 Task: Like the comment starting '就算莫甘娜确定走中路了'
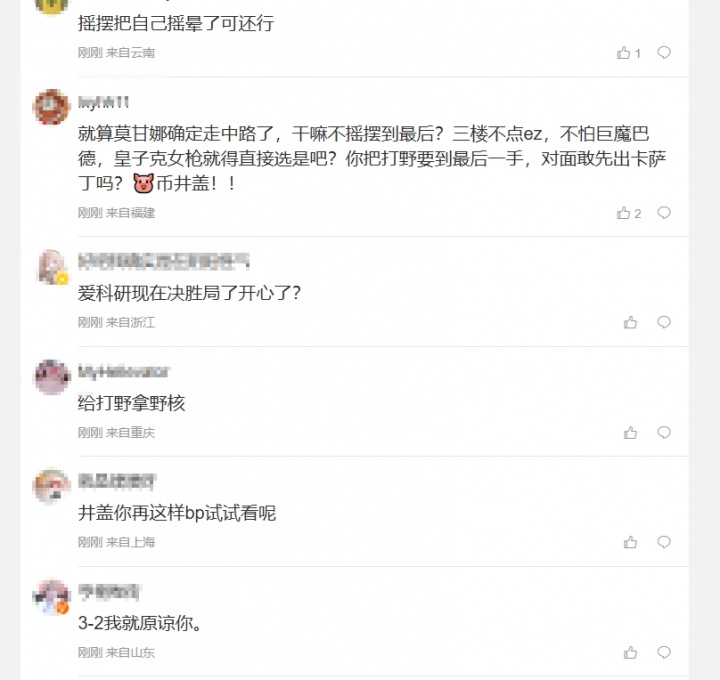pyautogui.click(x=624, y=213)
